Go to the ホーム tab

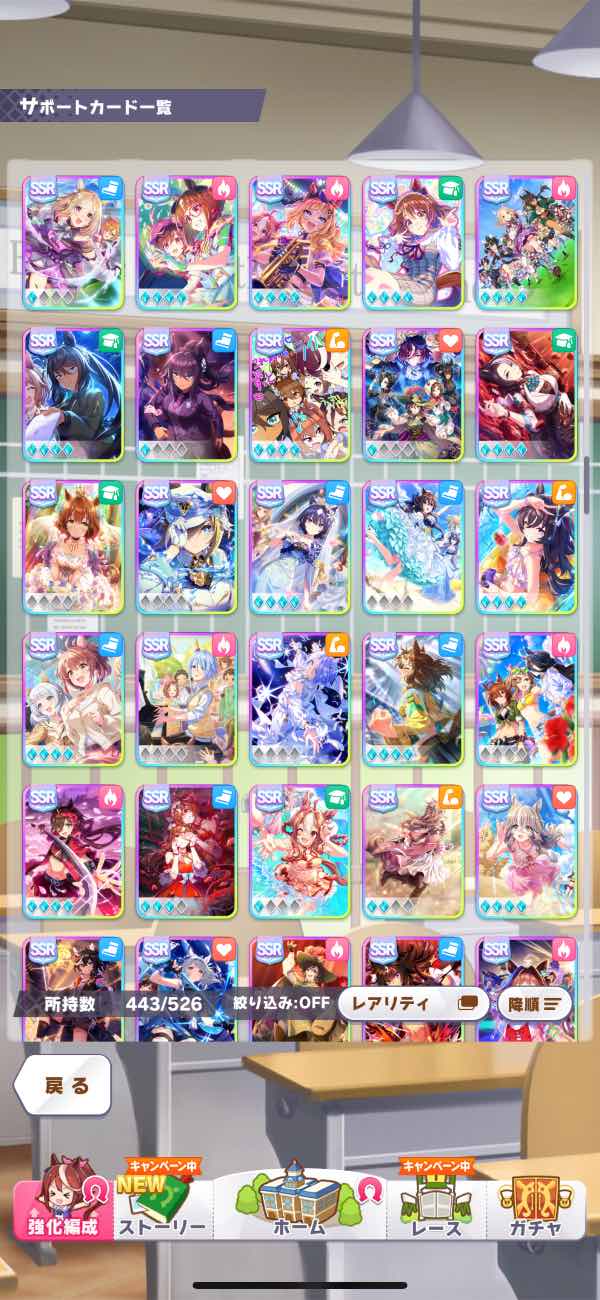pyautogui.click(x=298, y=1205)
